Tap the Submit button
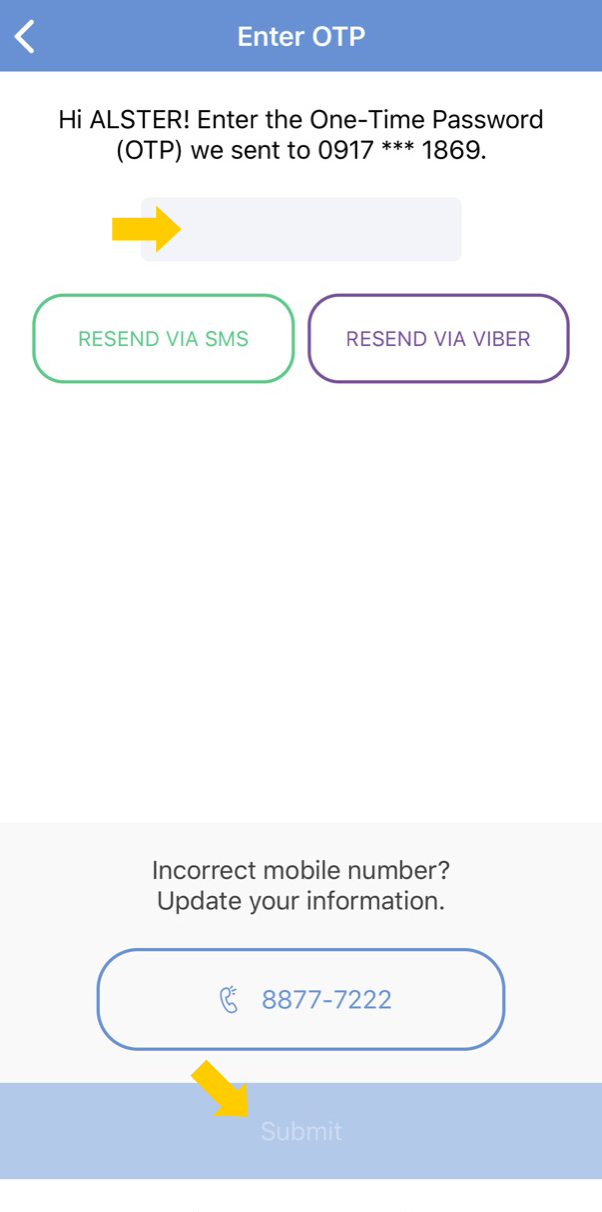 coord(301,1131)
